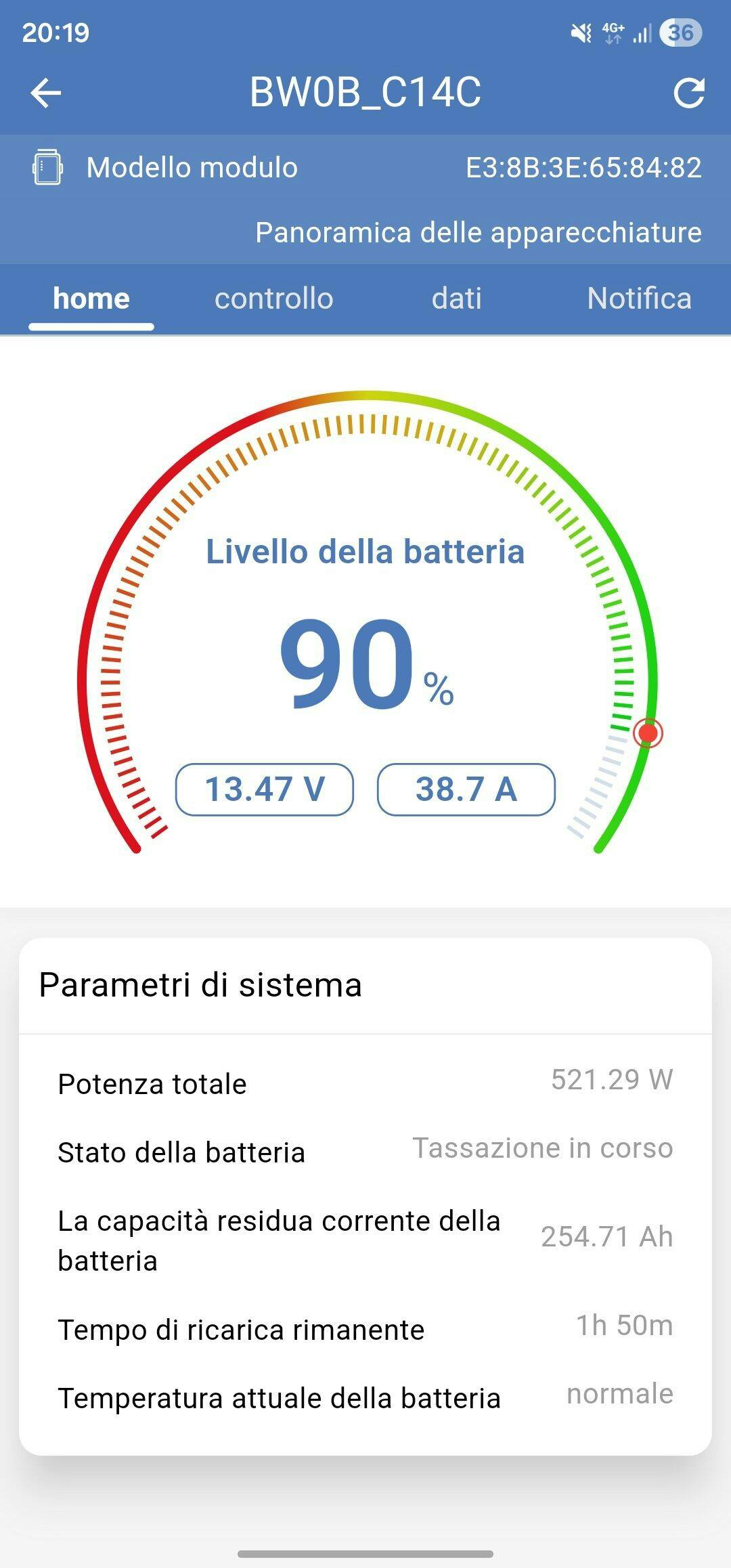The height and width of the screenshot is (1568, 731).
Task: Tap the home tab
Action: coord(91,299)
